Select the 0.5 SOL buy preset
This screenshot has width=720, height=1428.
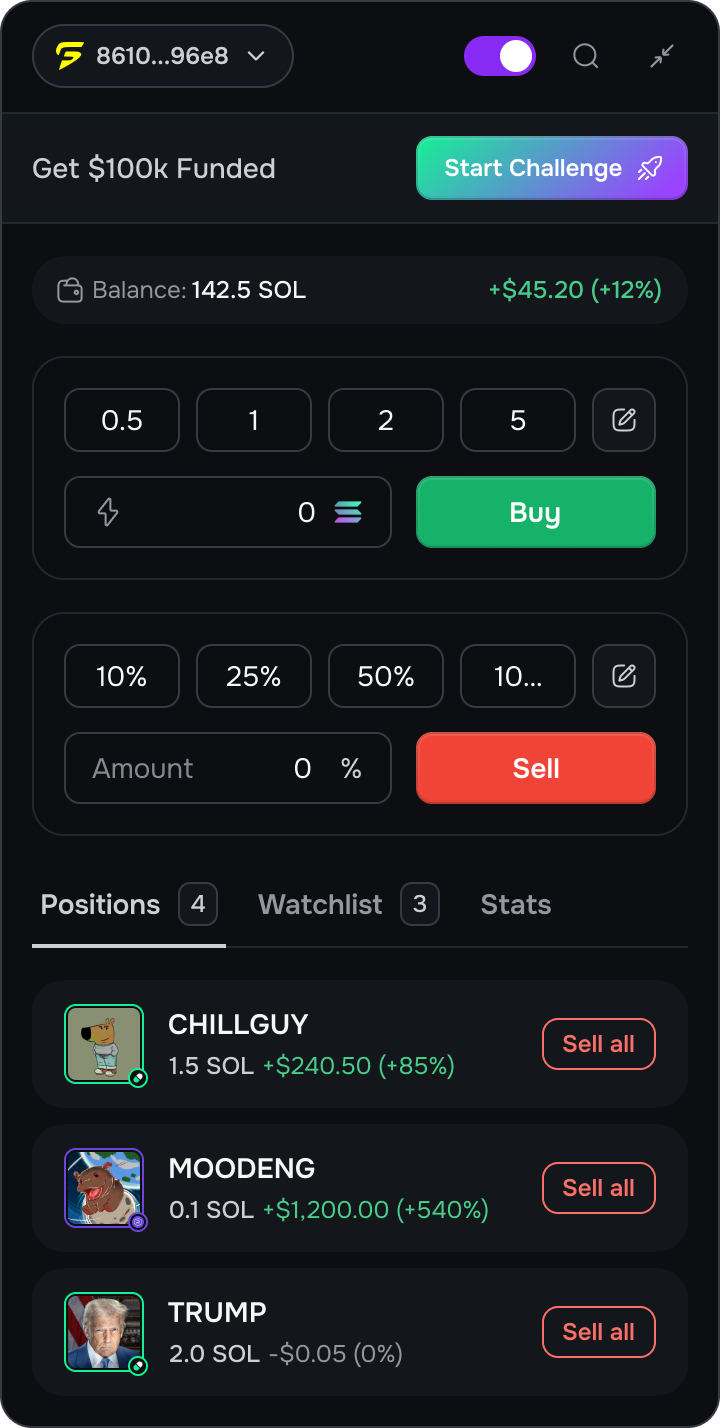(122, 420)
